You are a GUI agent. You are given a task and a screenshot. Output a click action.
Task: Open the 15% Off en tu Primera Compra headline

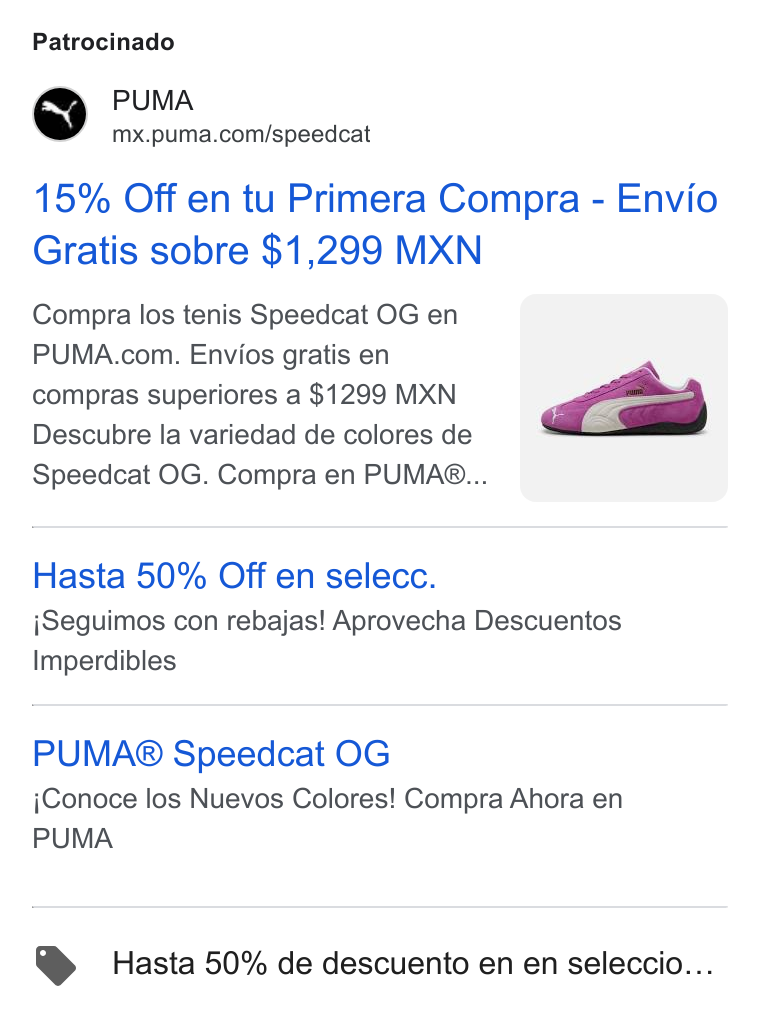click(x=375, y=224)
